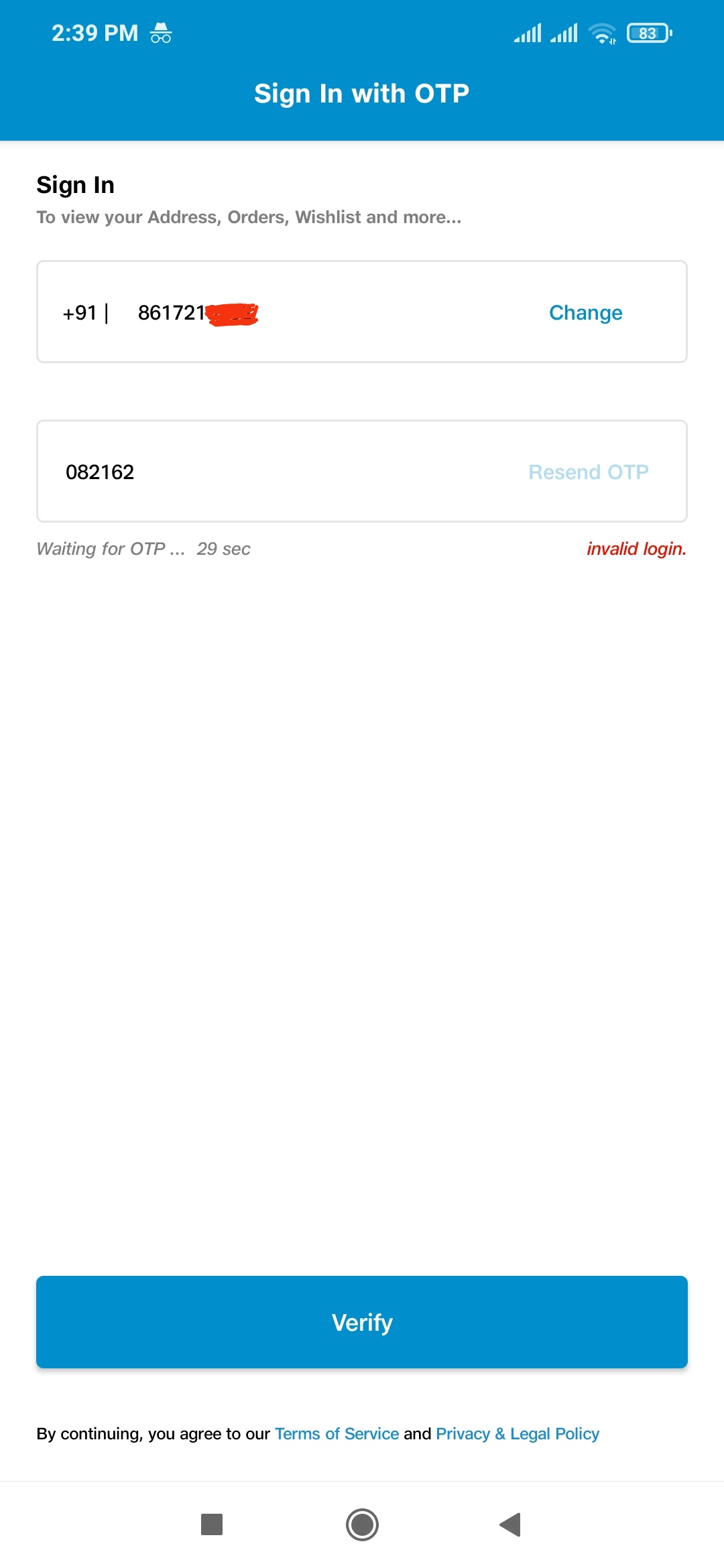
Task: Open the Privacy & Legal Policy link
Action: pyautogui.click(x=517, y=1433)
